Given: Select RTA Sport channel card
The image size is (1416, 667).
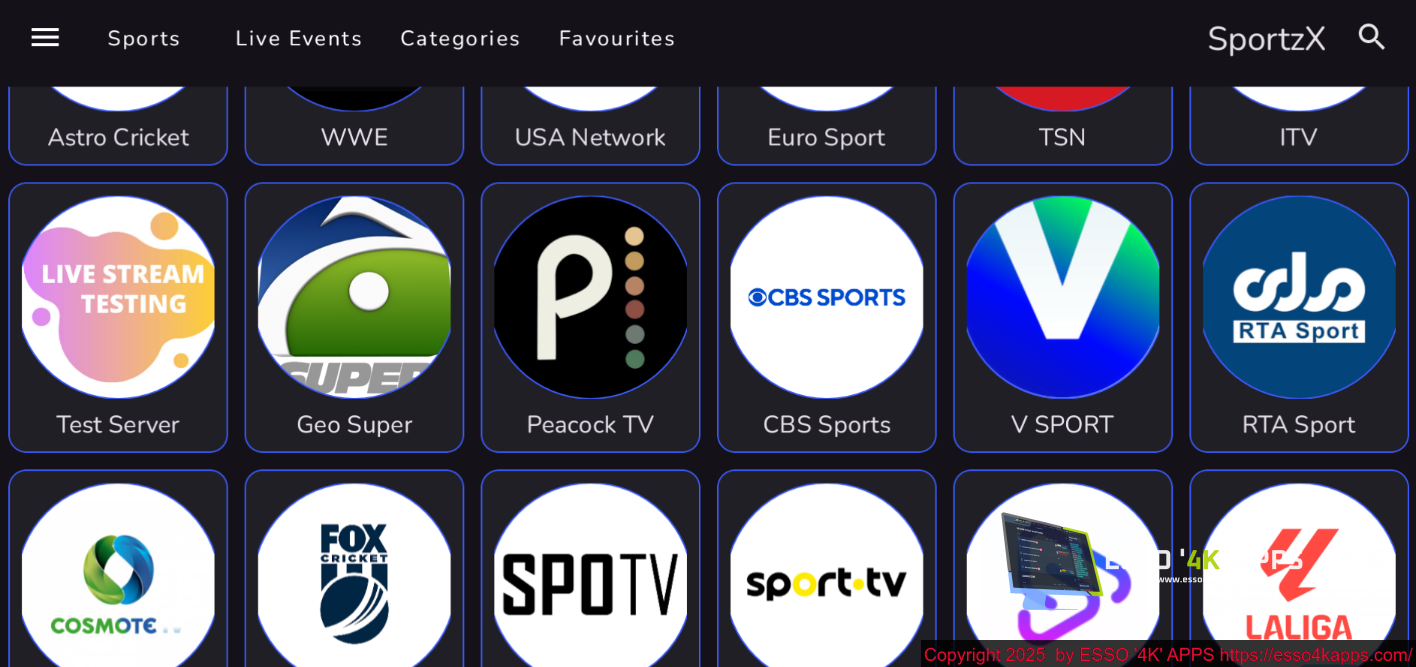Looking at the screenshot, I should (1298, 317).
